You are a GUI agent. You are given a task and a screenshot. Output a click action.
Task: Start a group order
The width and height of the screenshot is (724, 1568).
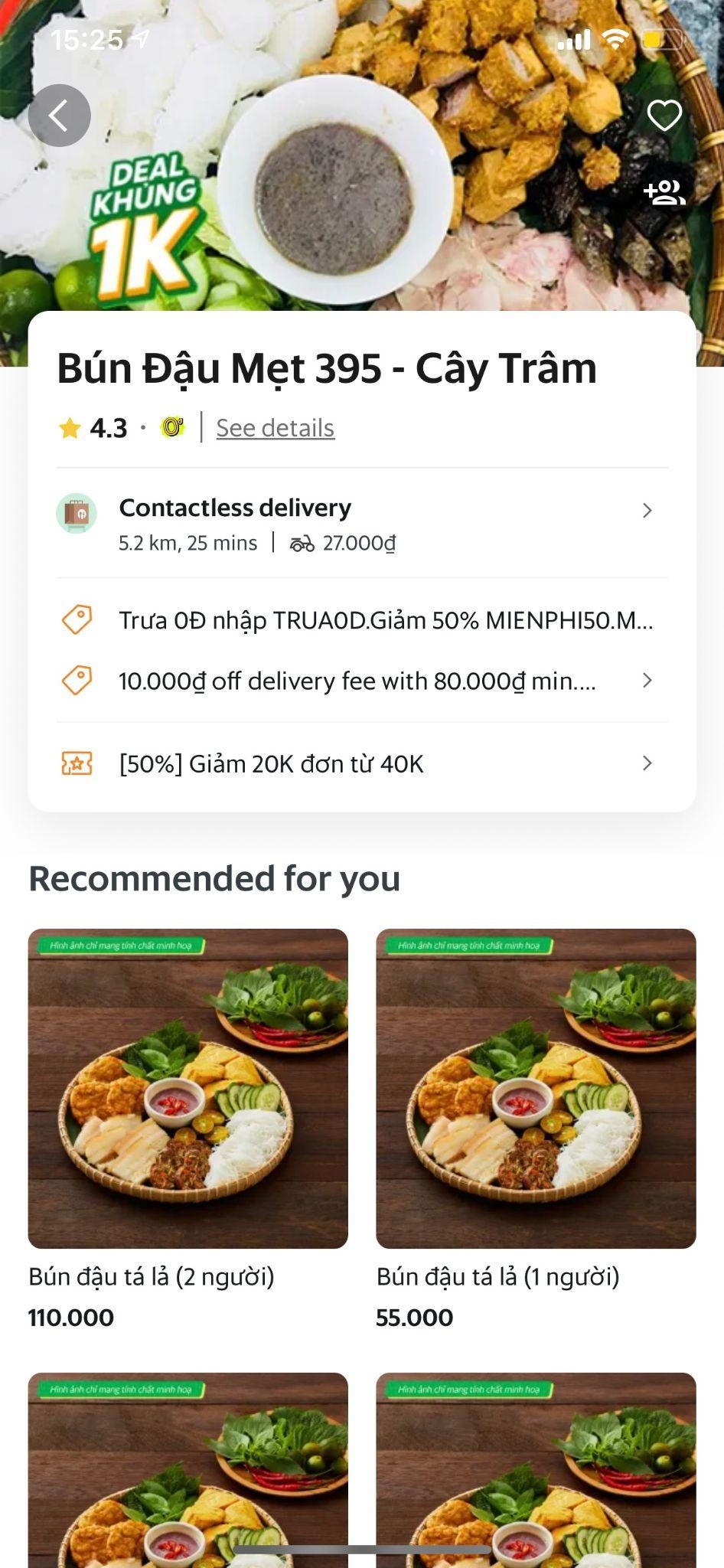click(x=664, y=191)
